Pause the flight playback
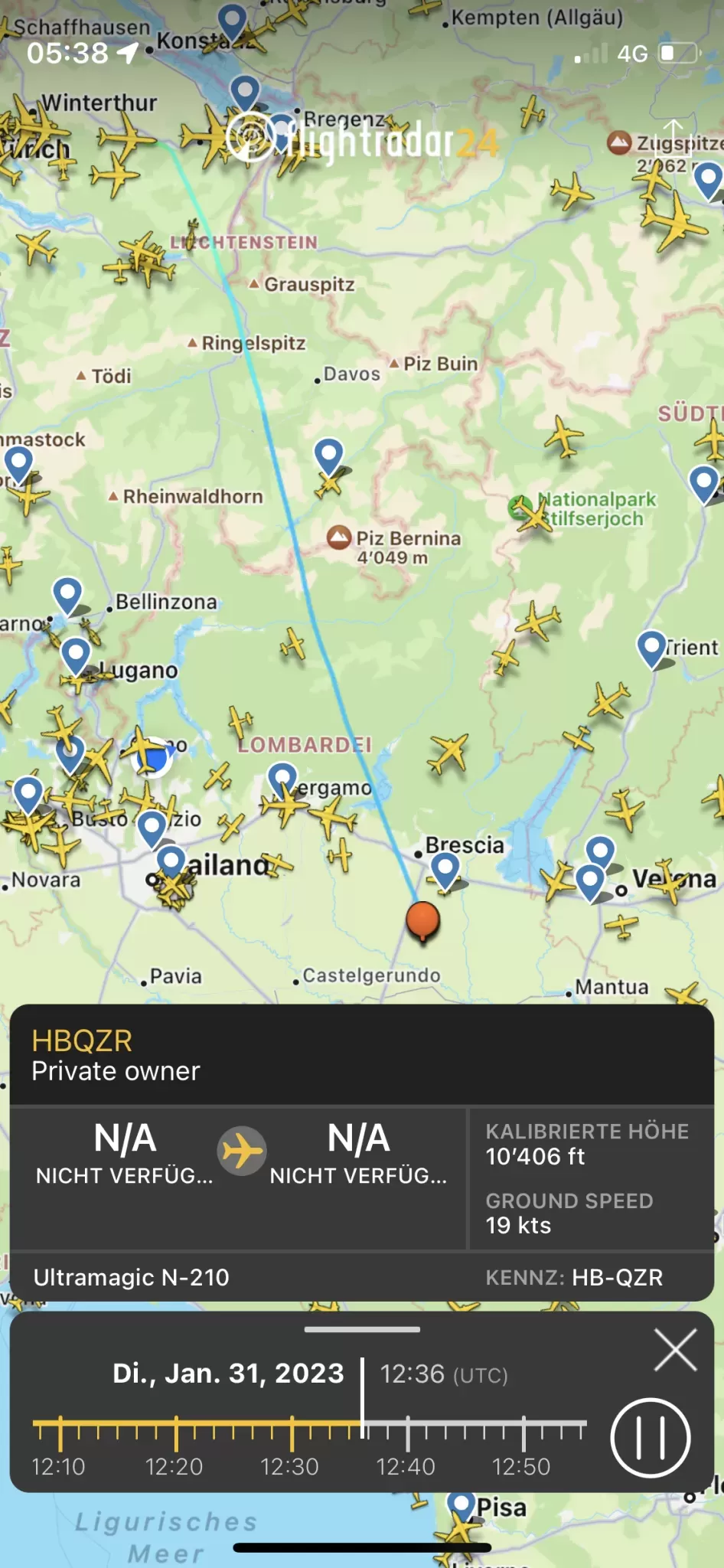 650,1437
